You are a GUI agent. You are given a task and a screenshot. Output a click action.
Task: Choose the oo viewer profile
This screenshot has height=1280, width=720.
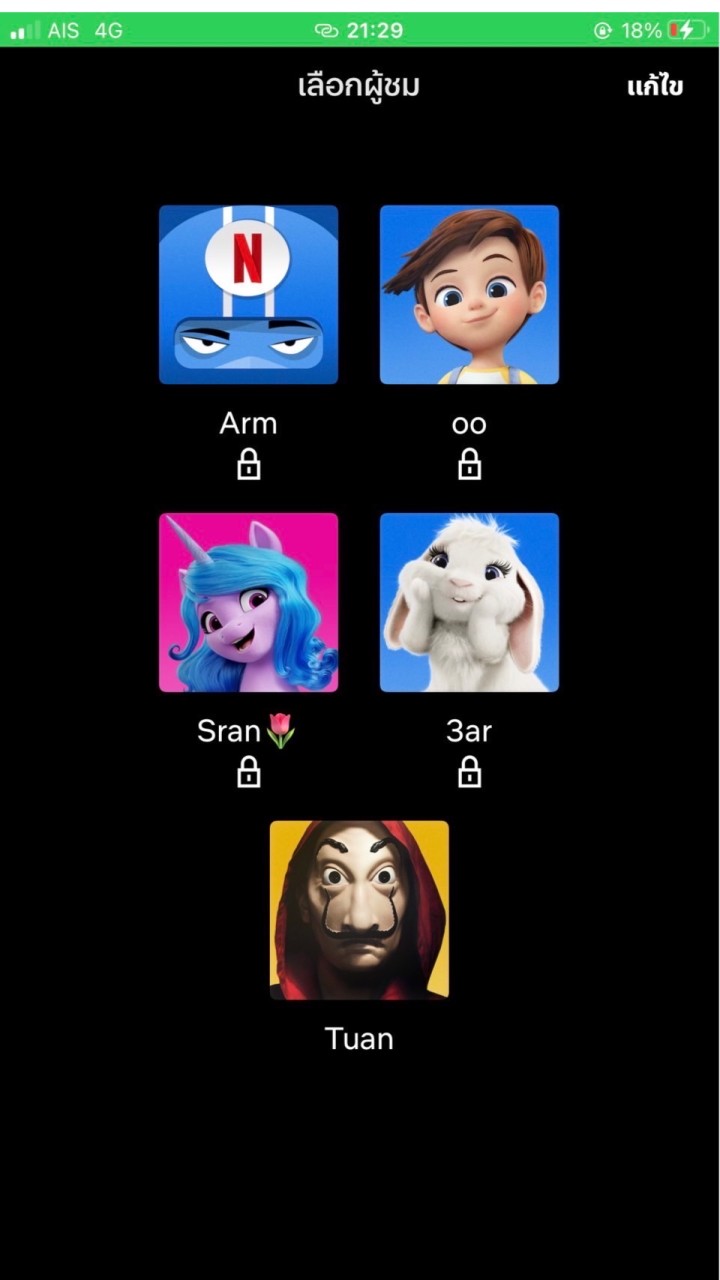[469, 295]
